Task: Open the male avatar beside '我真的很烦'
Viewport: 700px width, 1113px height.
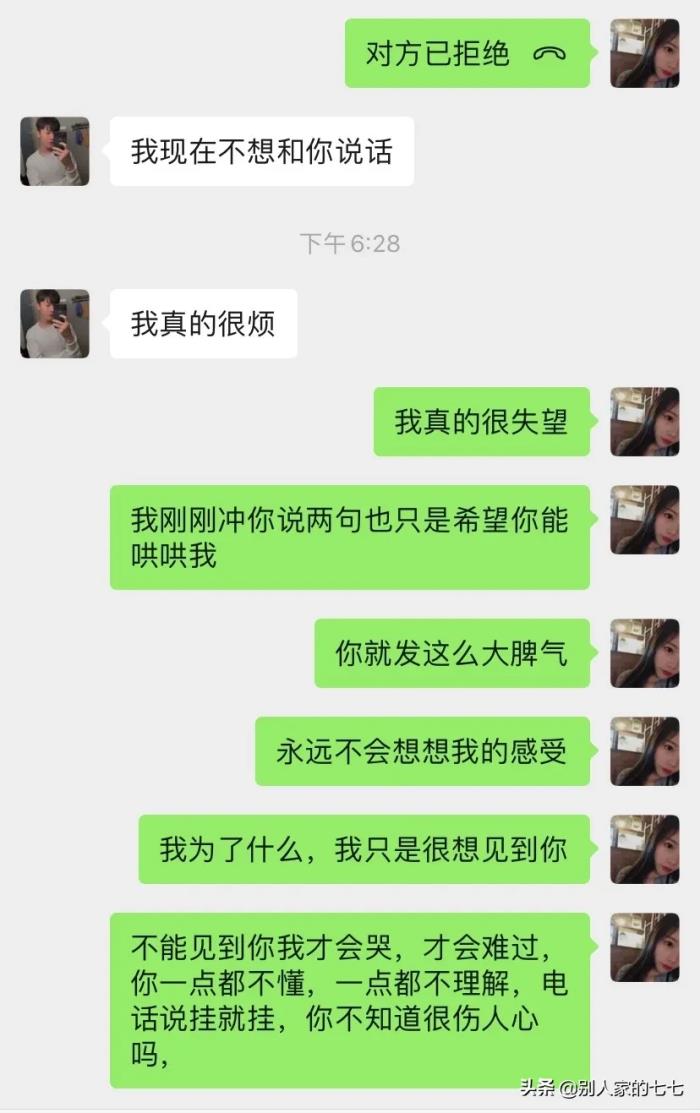Action: point(55,323)
